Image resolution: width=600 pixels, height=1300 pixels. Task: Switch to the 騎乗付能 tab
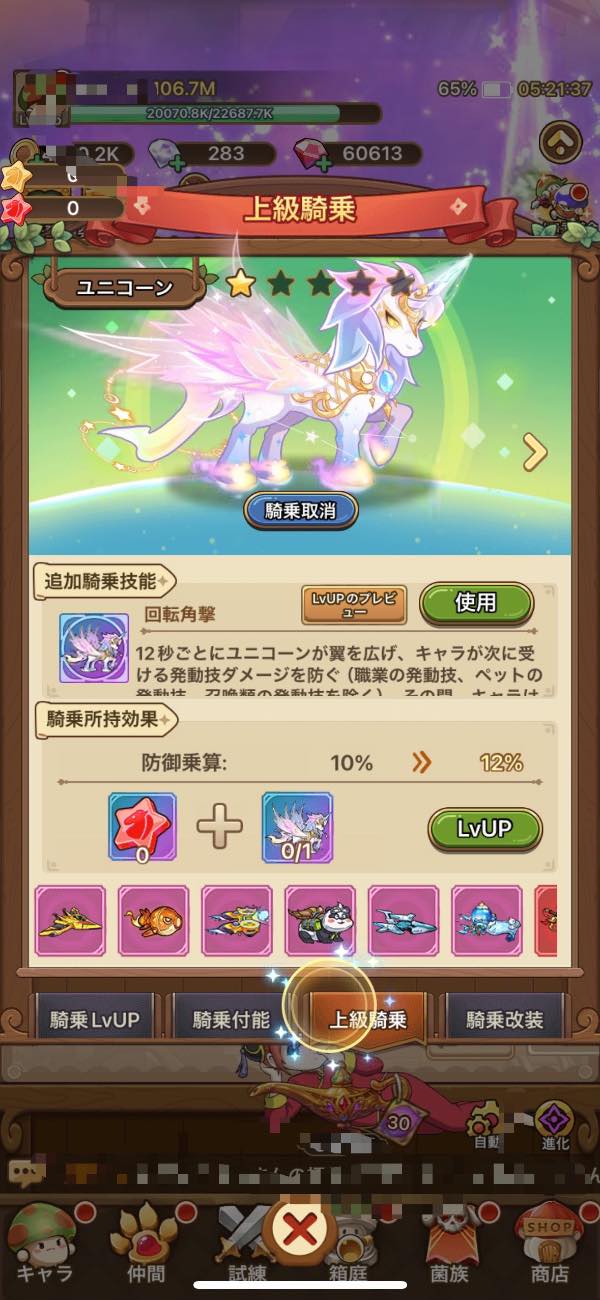[231, 1020]
